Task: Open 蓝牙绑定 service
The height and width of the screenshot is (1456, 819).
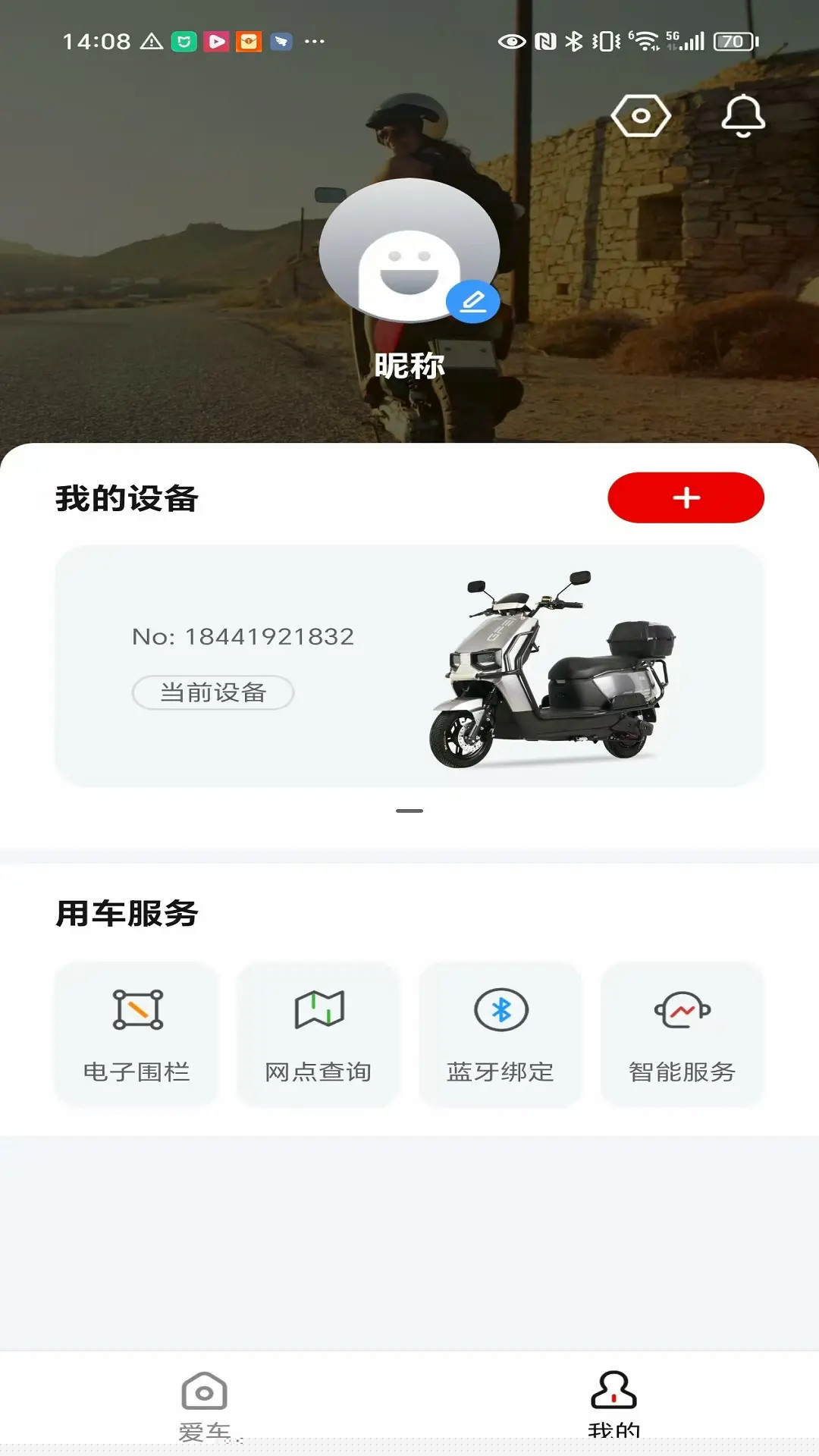Action: pos(500,1034)
